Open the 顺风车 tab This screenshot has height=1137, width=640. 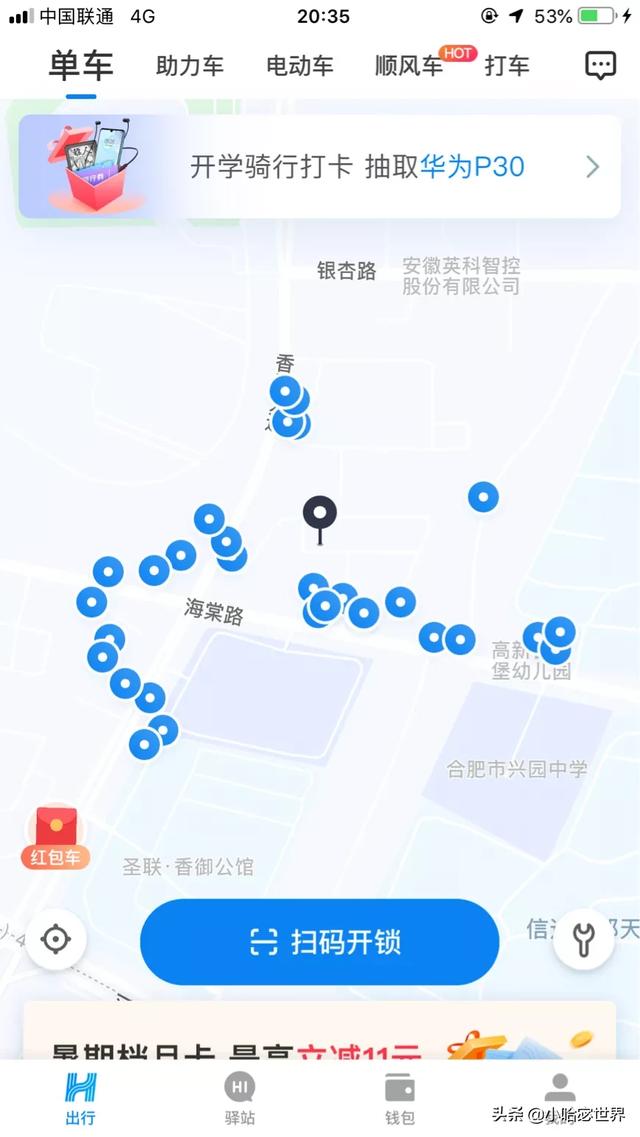(x=409, y=67)
